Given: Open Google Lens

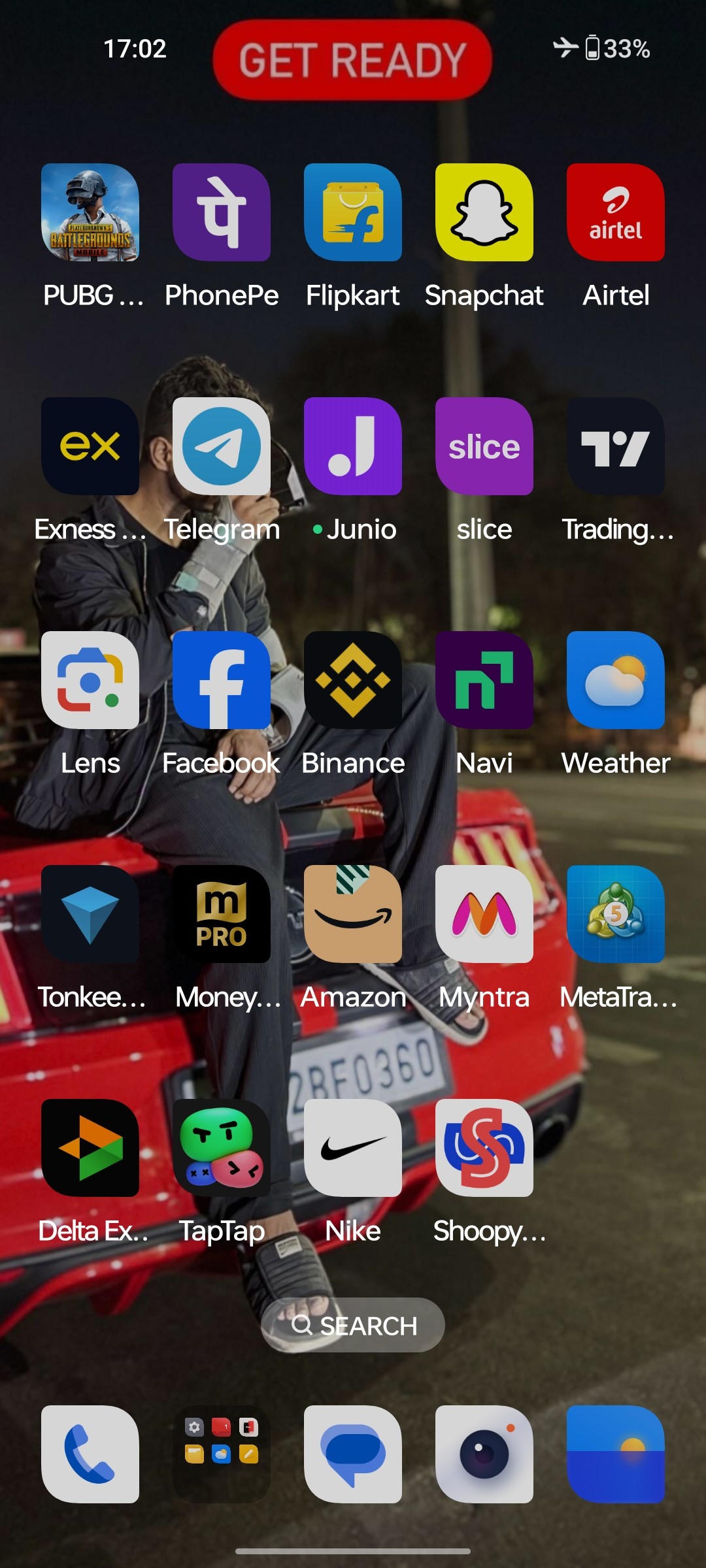Looking at the screenshot, I should click(90, 680).
